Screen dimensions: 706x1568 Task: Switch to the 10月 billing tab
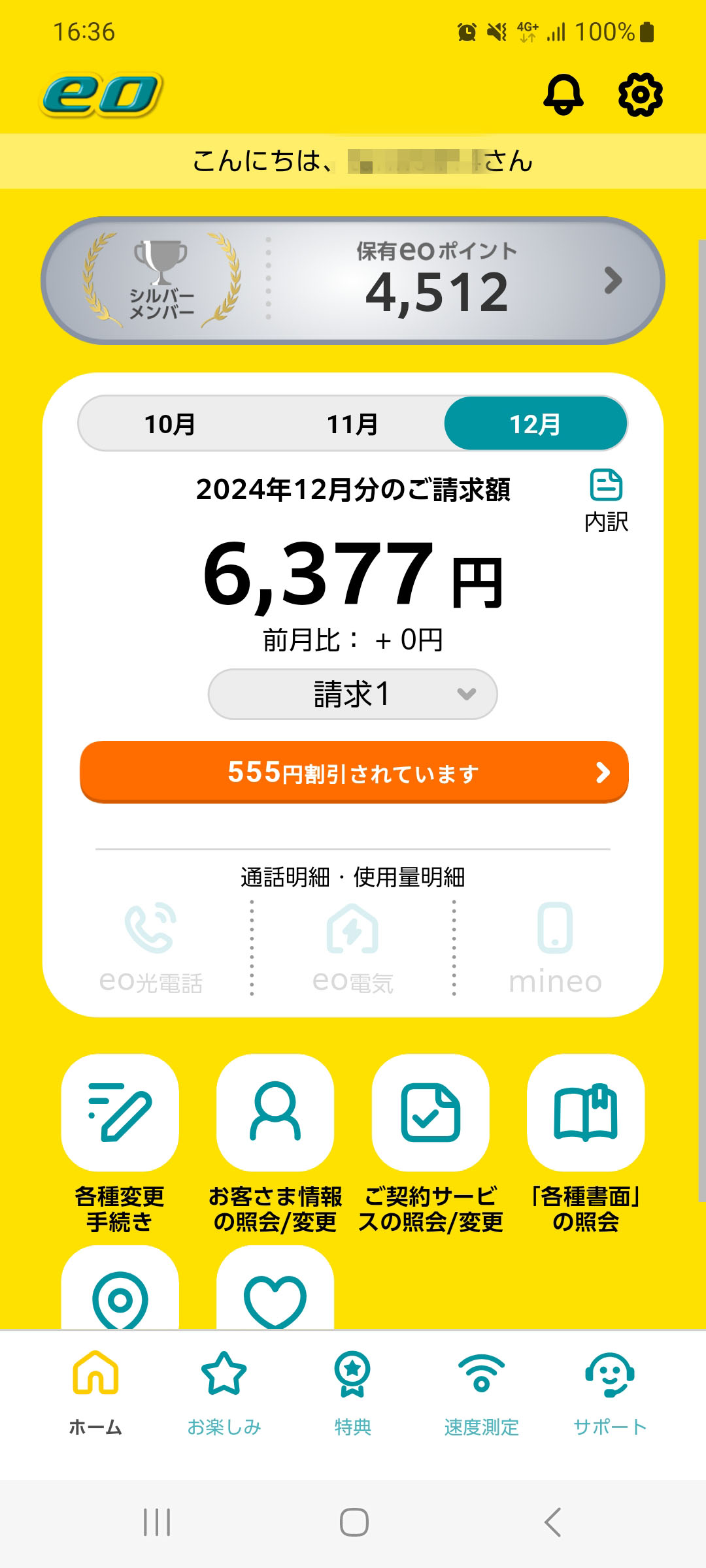170,424
